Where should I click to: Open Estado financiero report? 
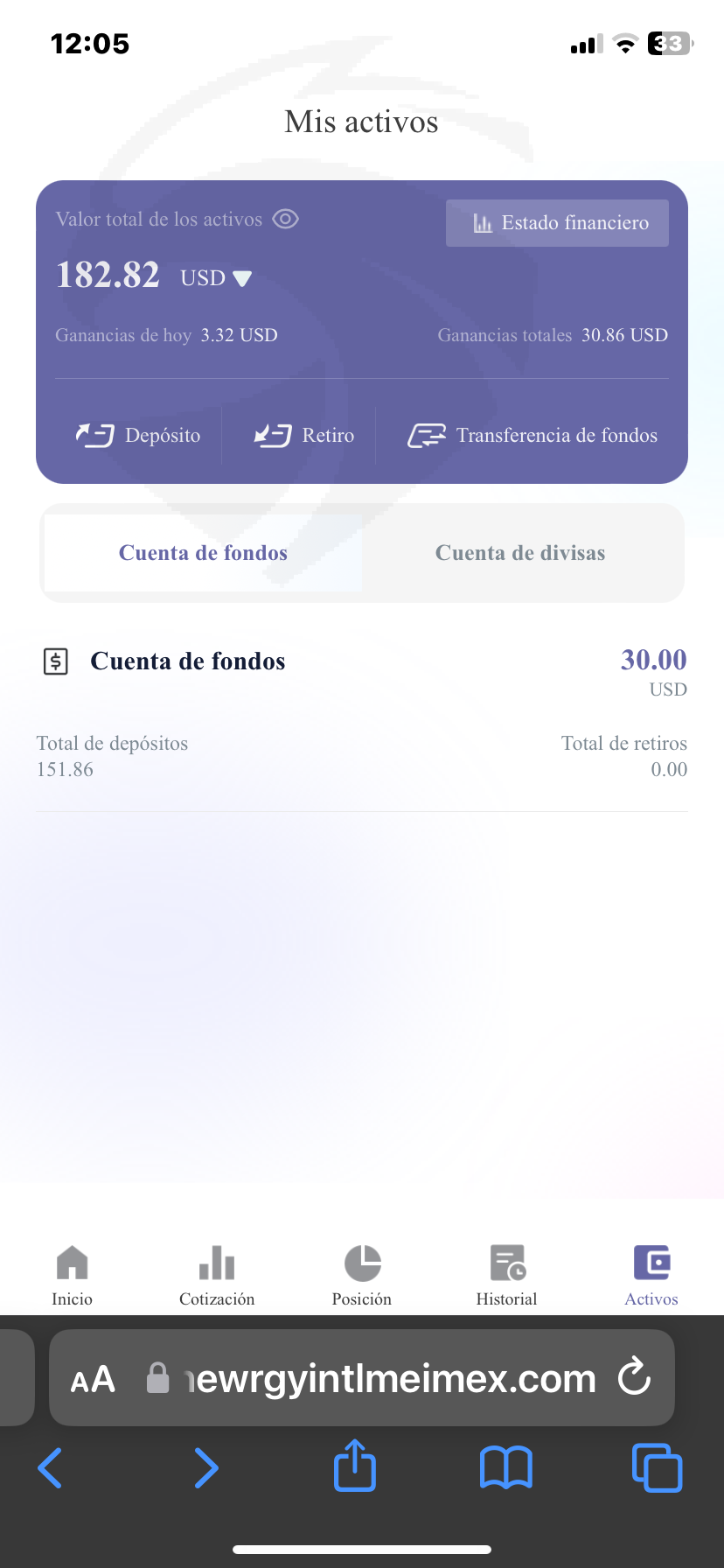click(x=557, y=223)
